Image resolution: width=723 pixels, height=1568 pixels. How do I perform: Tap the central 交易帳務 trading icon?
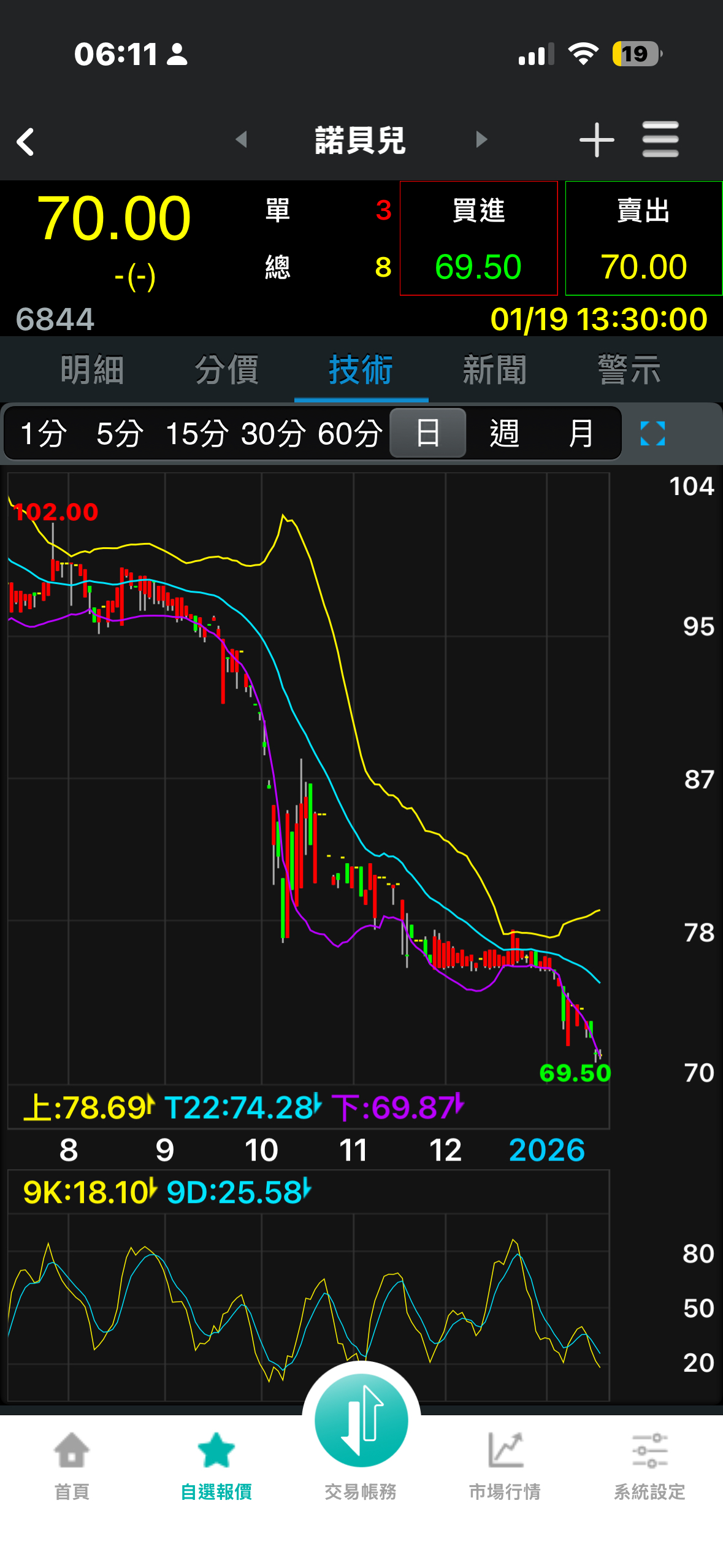(361, 1423)
